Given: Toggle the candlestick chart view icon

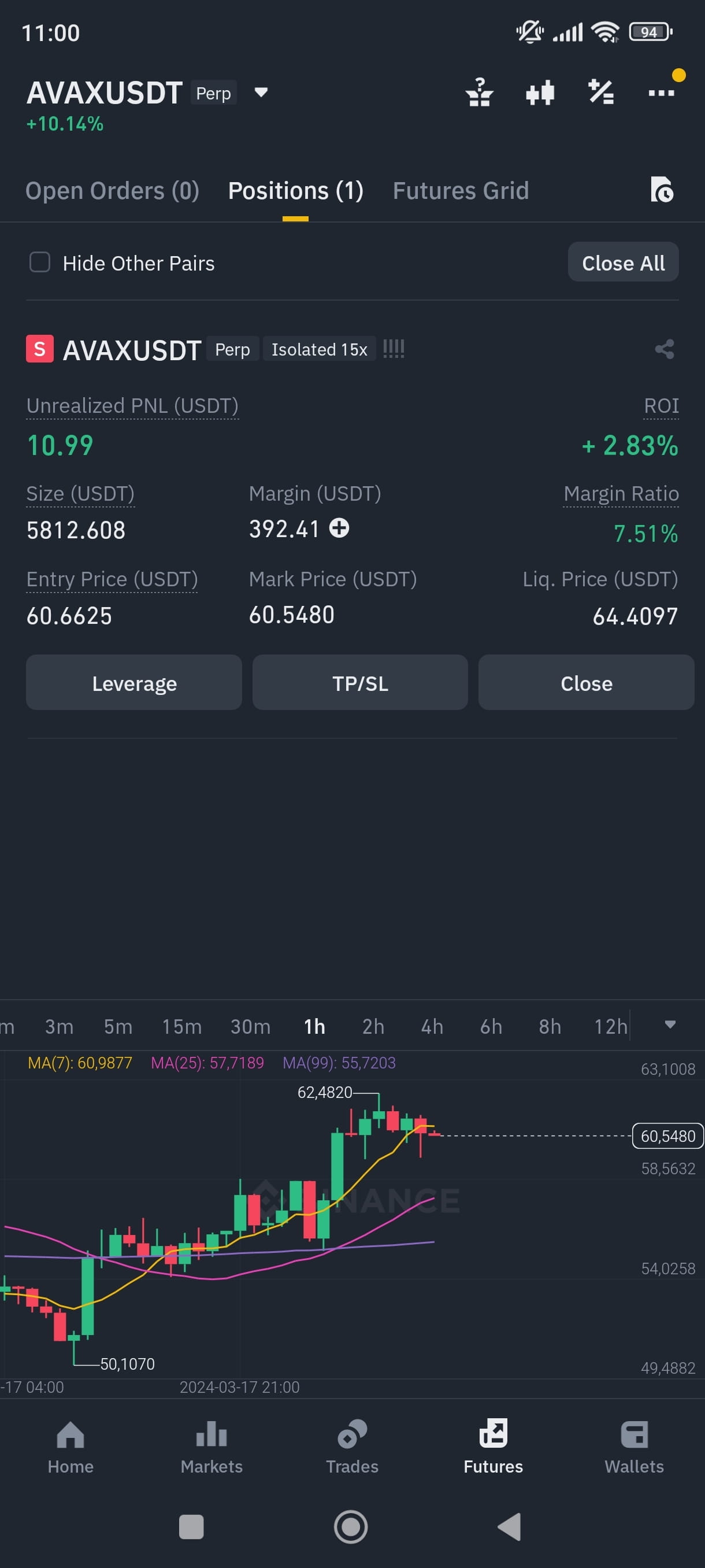Looking at the screenshot, I should 540,92.
